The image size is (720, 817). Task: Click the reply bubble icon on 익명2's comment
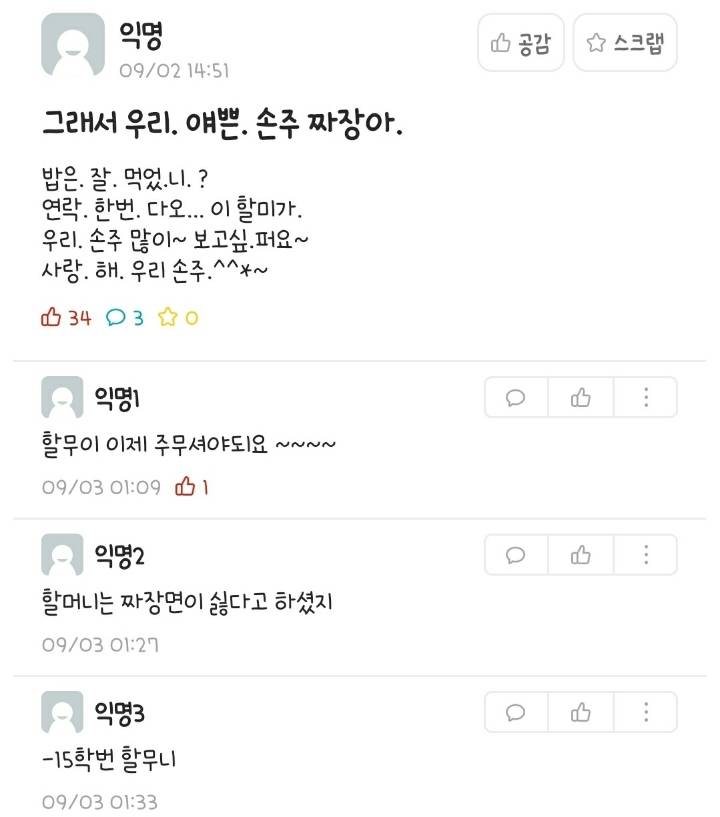(x=514, y=555)
